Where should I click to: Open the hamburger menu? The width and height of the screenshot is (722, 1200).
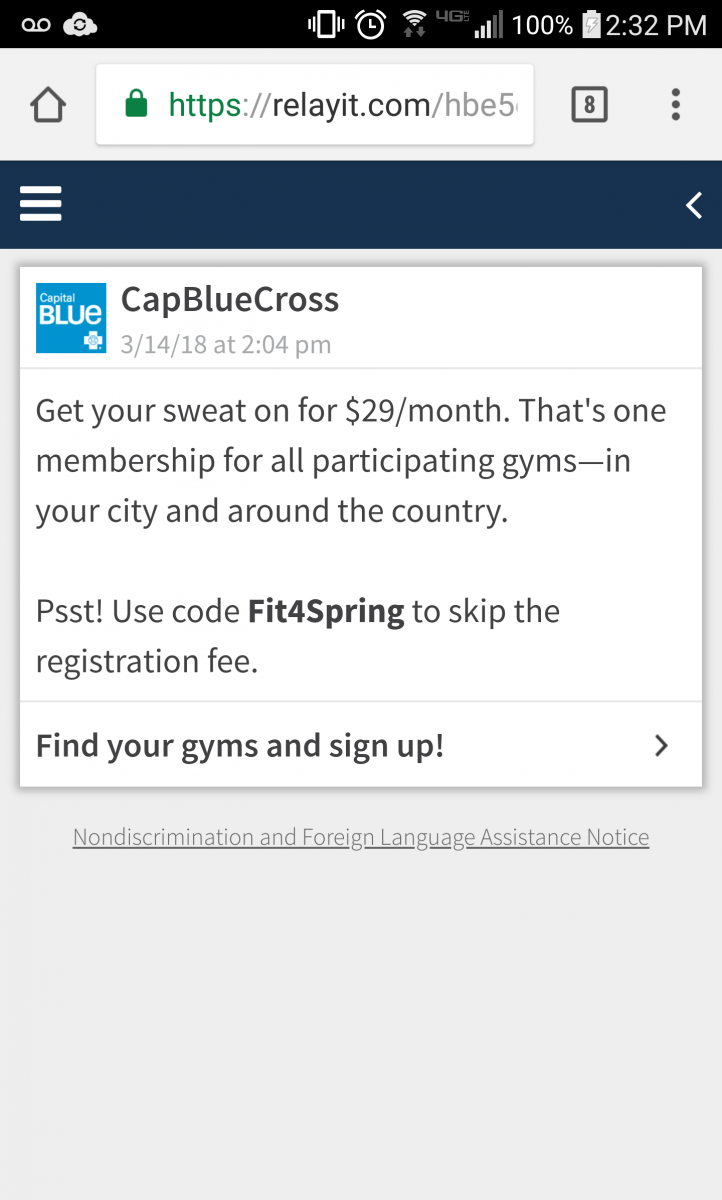41,203
